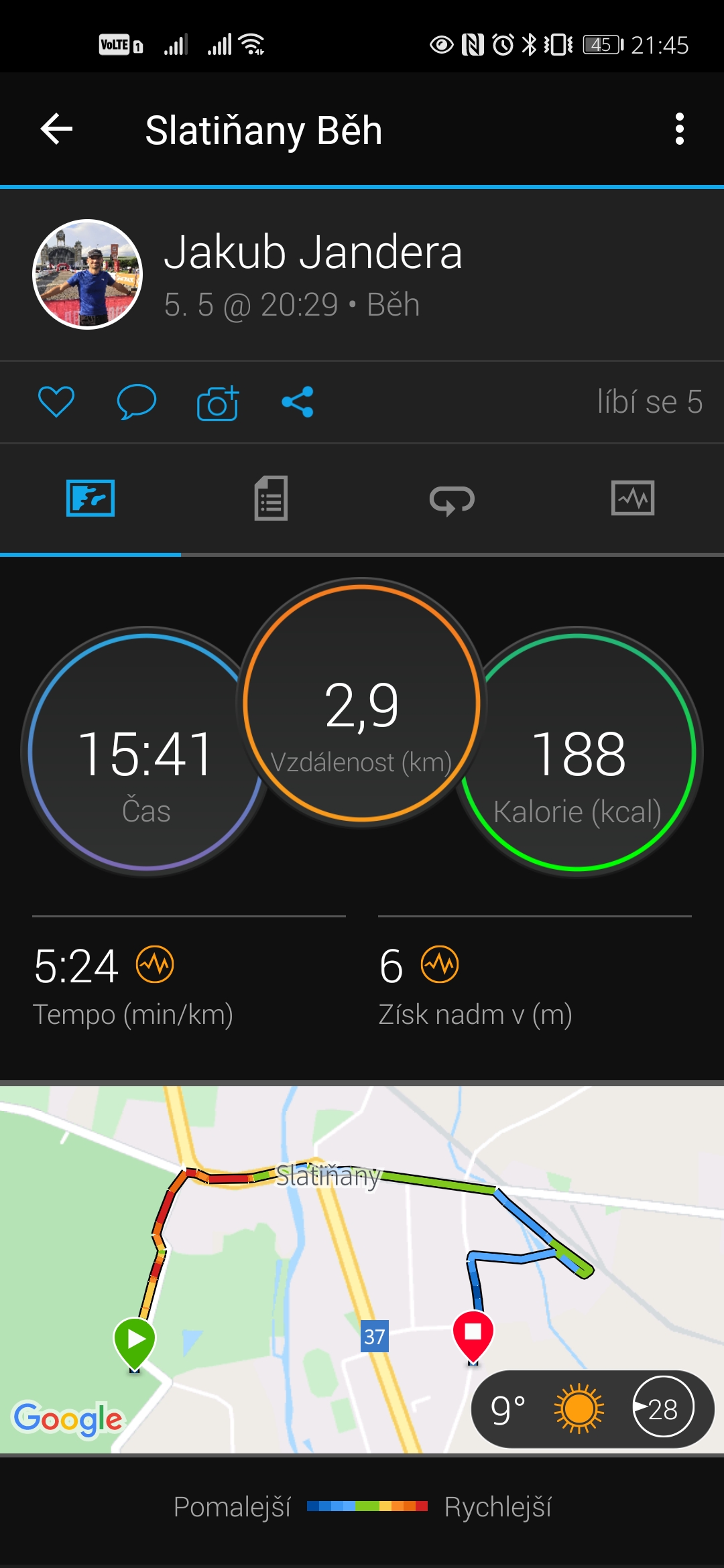The height and width of the screenshot is (1568, 724).
Task: Select the overview map tab
Action: pyautogui.click(x=90, y=498)
